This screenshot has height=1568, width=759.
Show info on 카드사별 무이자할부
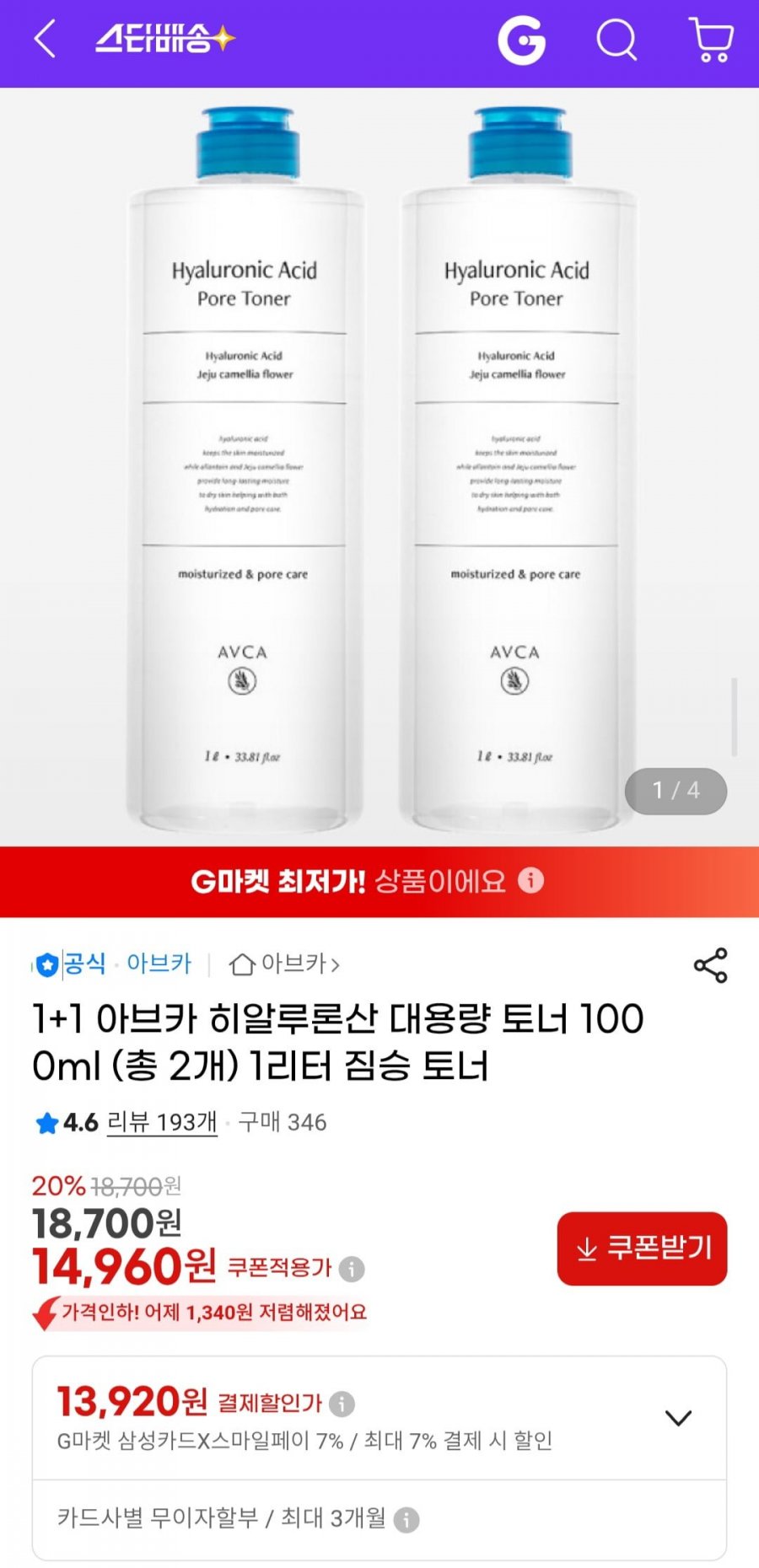[406, 1520]
